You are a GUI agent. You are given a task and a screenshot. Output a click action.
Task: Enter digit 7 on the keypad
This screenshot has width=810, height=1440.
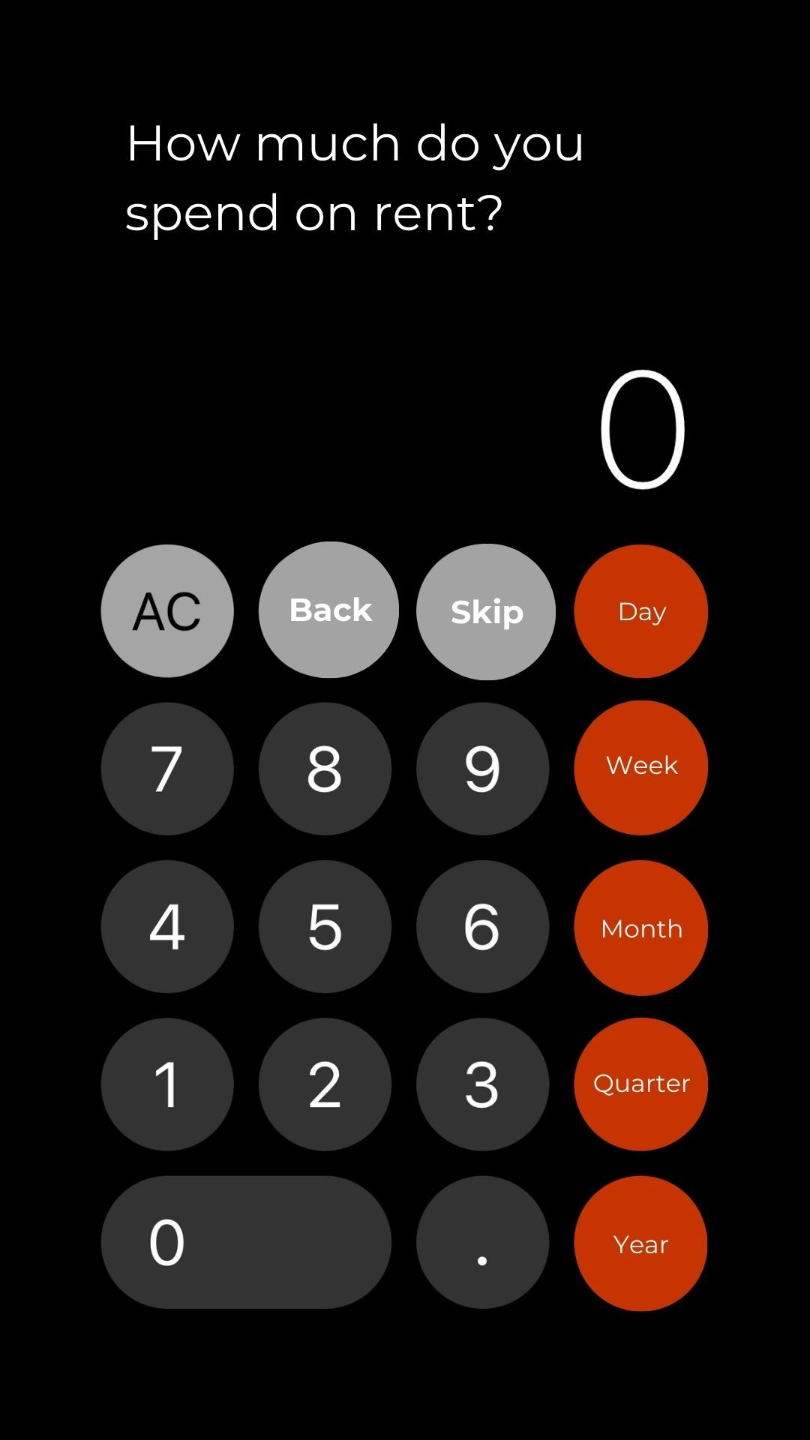click(x=167, y=768)
